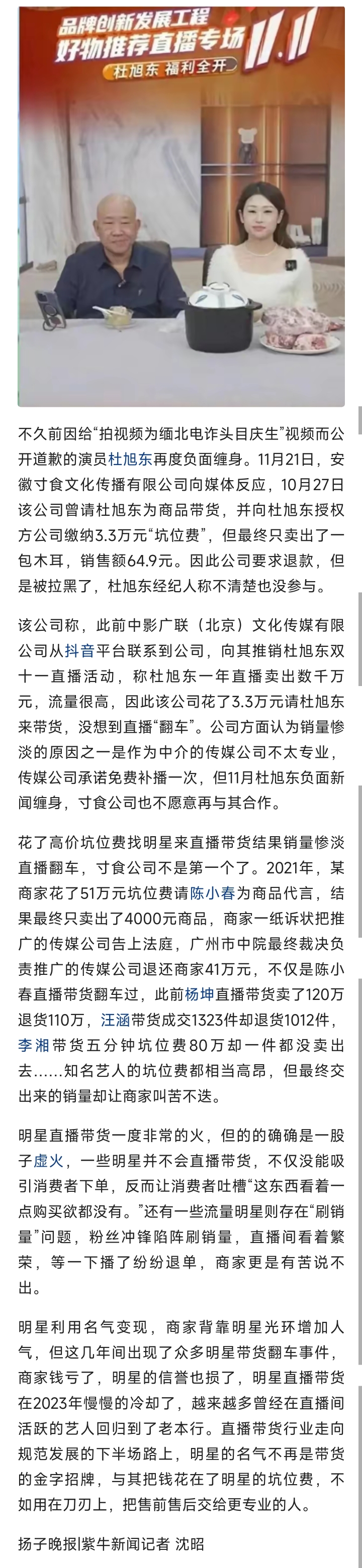The height and width of the screenshot is (1568, 362).
Task: Tap the 虚火 blue link
Action: 48,1161
